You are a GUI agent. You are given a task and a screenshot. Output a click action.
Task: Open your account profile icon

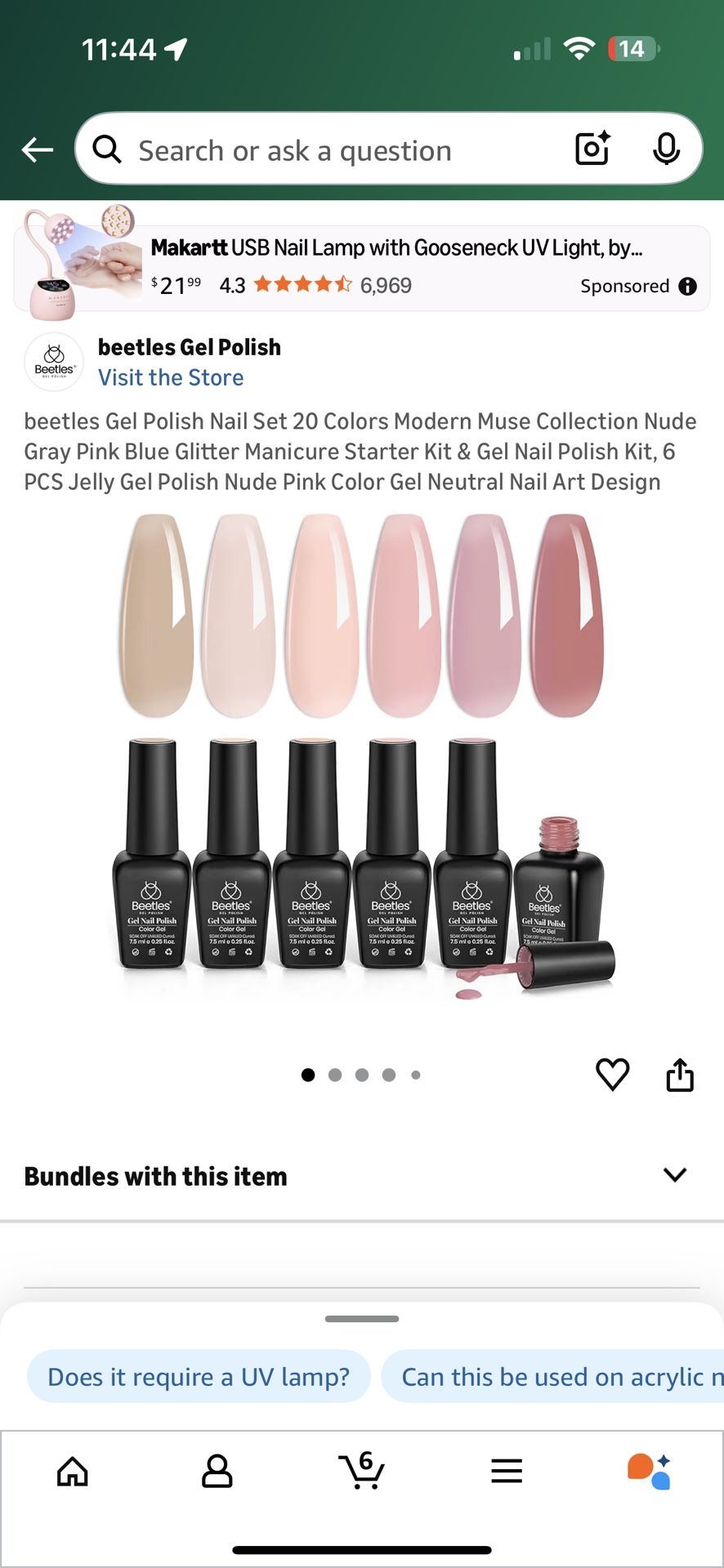(x=217, y=1472)
